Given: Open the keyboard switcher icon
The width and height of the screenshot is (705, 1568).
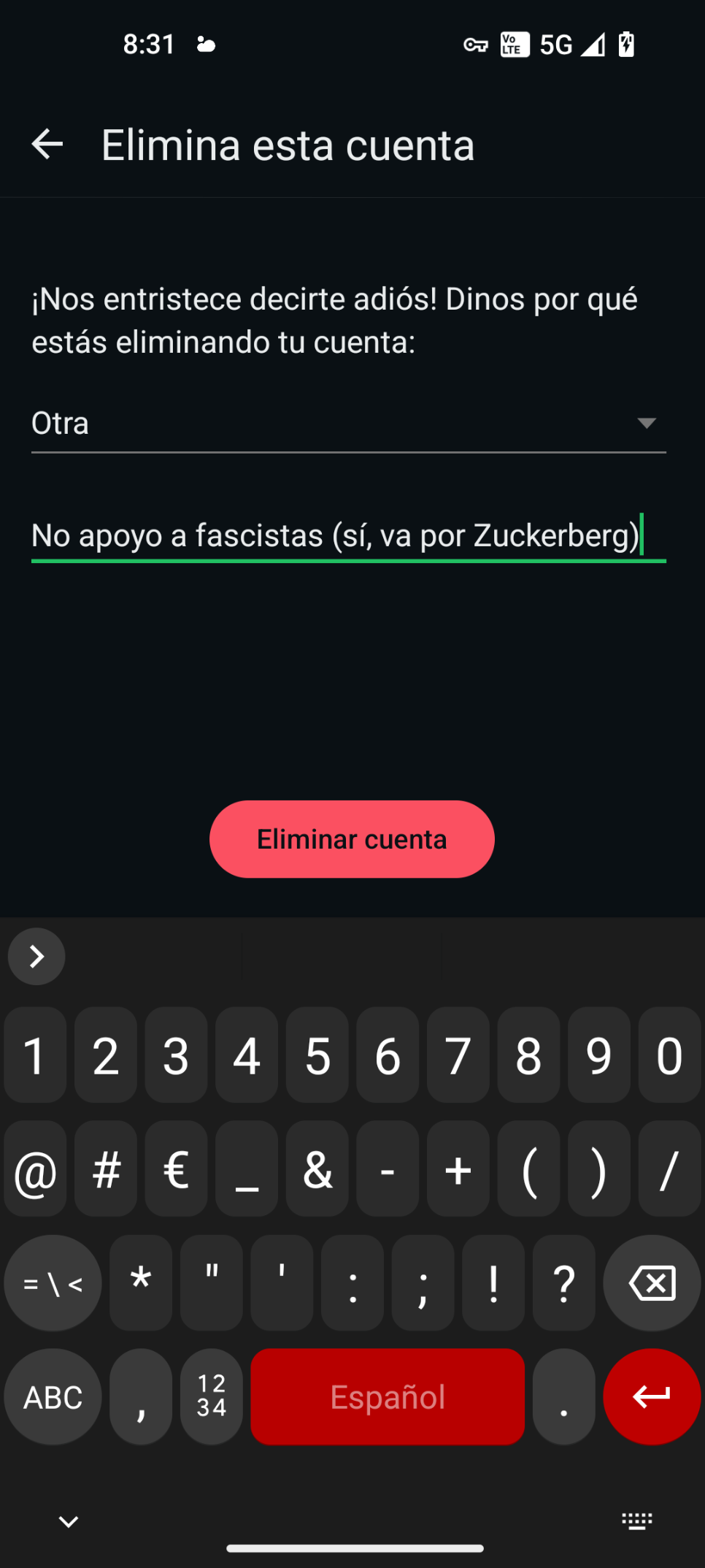Looking at the screenshot, I should 636,1522.
